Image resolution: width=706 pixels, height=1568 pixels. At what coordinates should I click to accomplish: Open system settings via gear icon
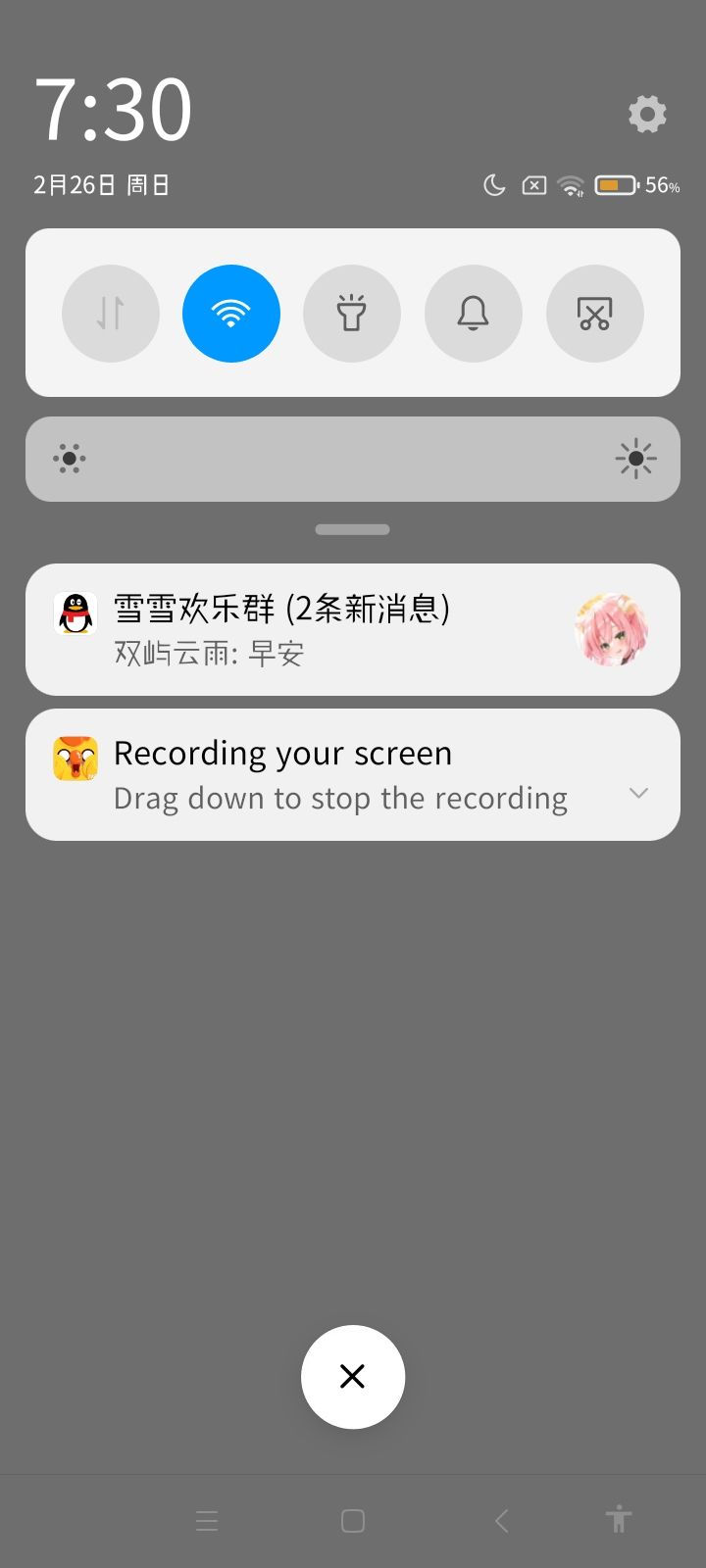tap(647, 114)
